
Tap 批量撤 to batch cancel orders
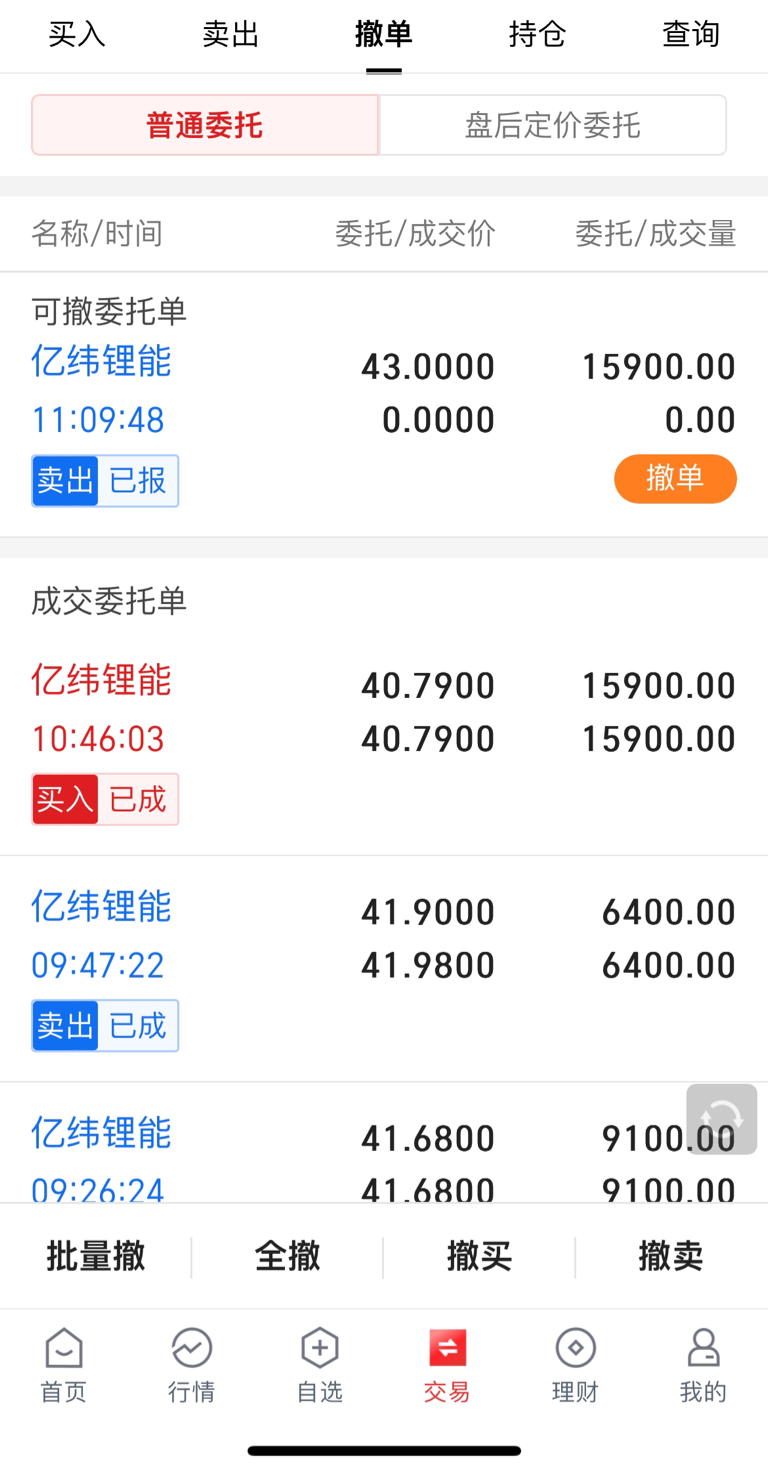click(x=96, y=1256)
